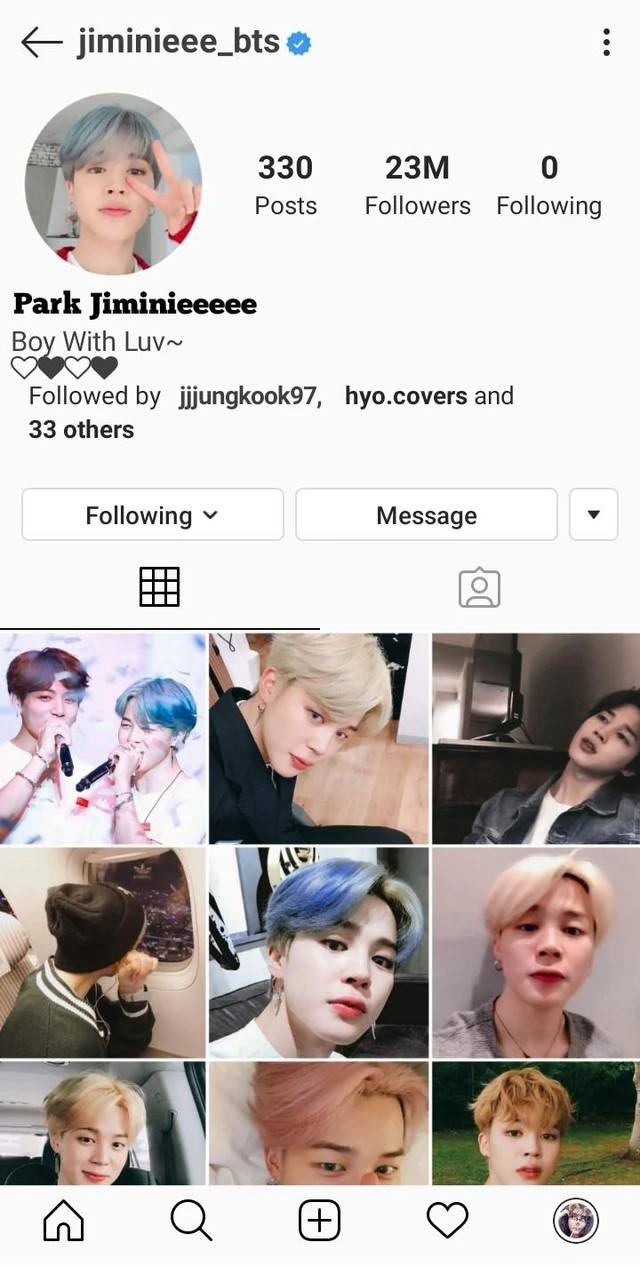
Task: Expand suggested accounts arrow button
Action: (594, 515)
